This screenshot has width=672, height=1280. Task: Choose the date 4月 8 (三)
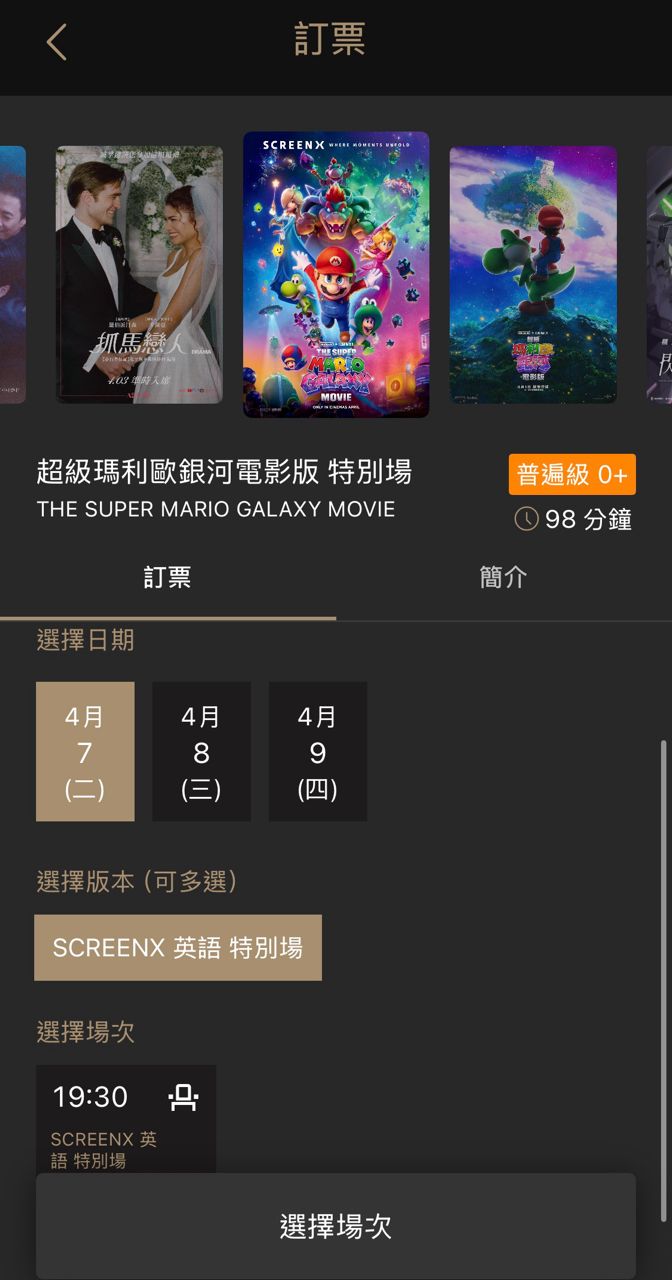click(201, 751)
